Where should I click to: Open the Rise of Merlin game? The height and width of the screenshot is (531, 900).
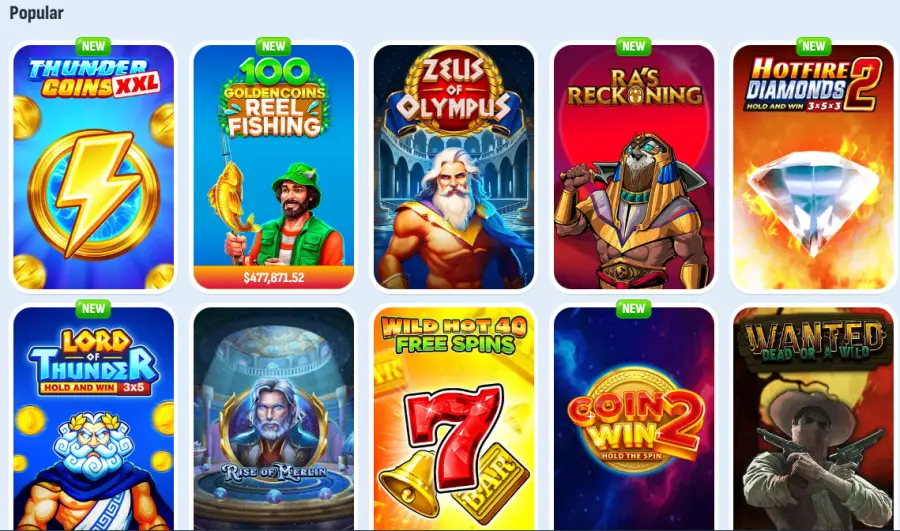point(273,420)
